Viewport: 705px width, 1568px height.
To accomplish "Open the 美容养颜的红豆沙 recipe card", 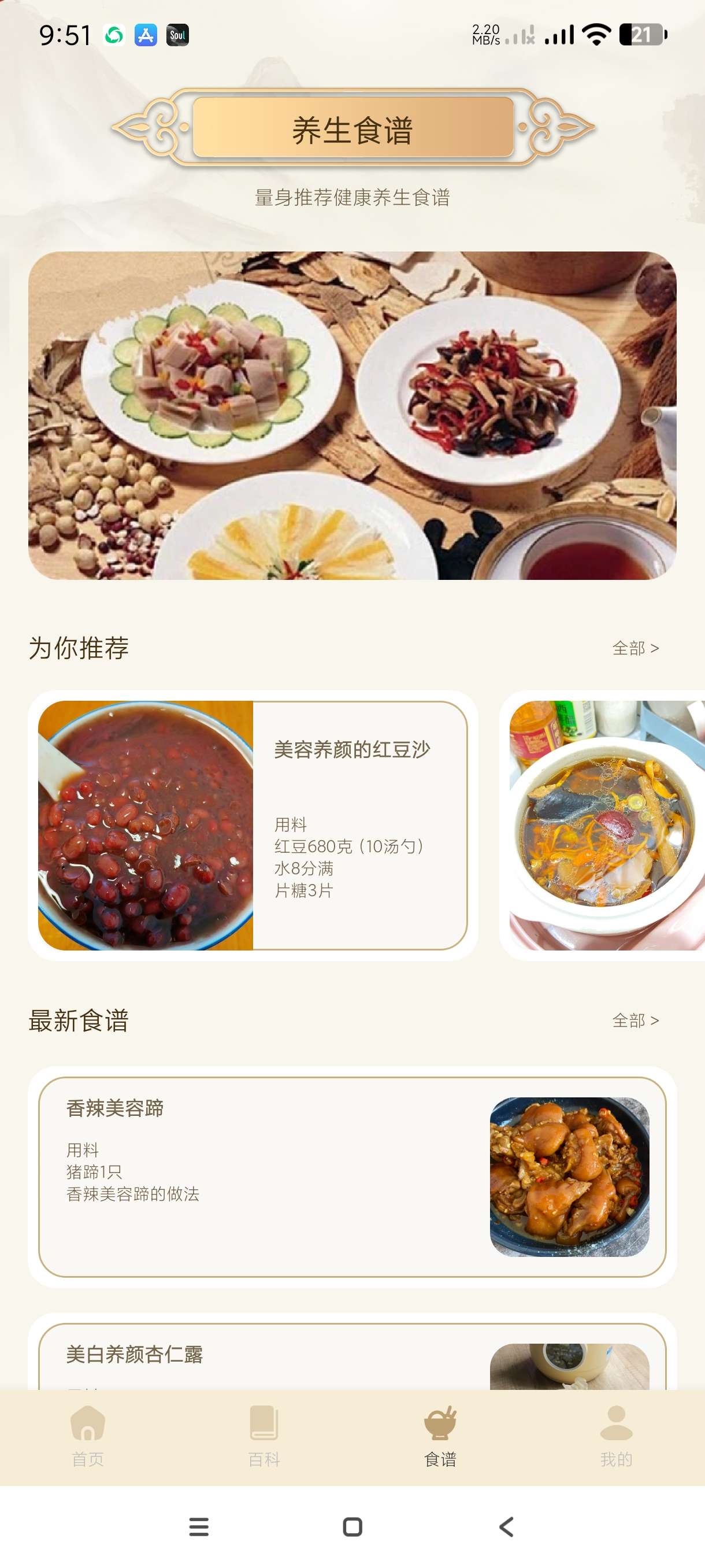I will (253, 826).
